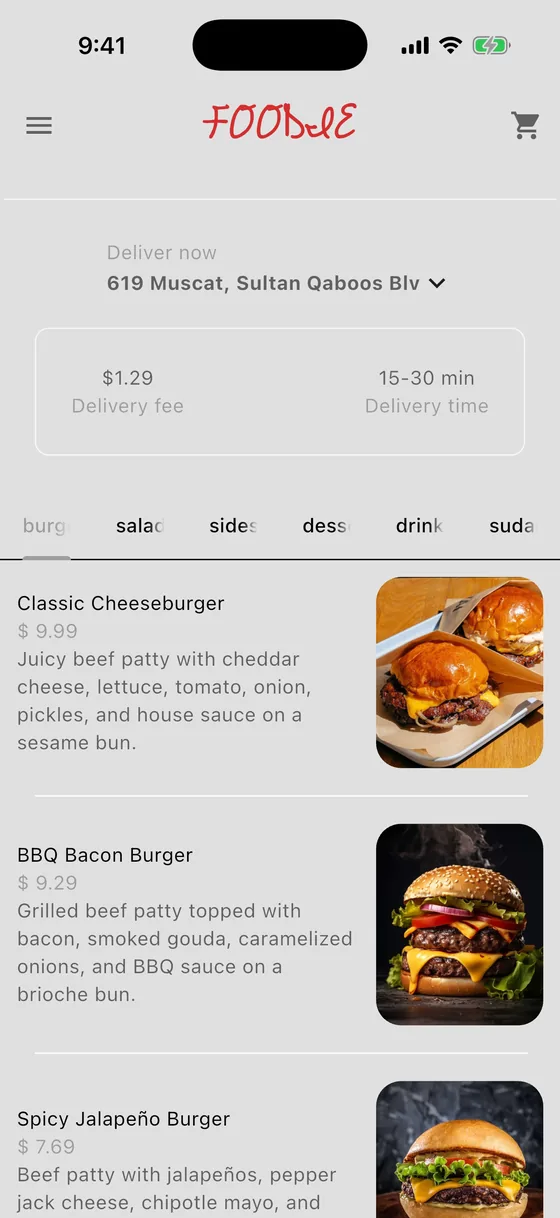Screen dimensions: 560x1218
Task: Open the shopping cart
Action: [525, 126]
